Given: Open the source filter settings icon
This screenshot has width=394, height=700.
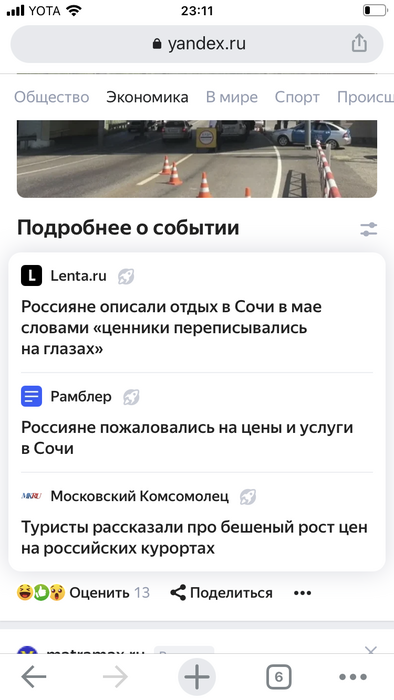Looking at the screenshot, I should pyautogui.click(x=369, y=229).
